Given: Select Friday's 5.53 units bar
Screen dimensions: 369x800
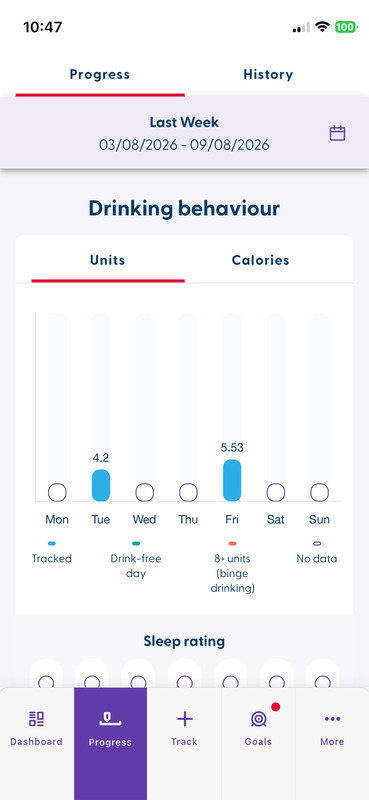Looking at the screenshot, I should point(232,480).
